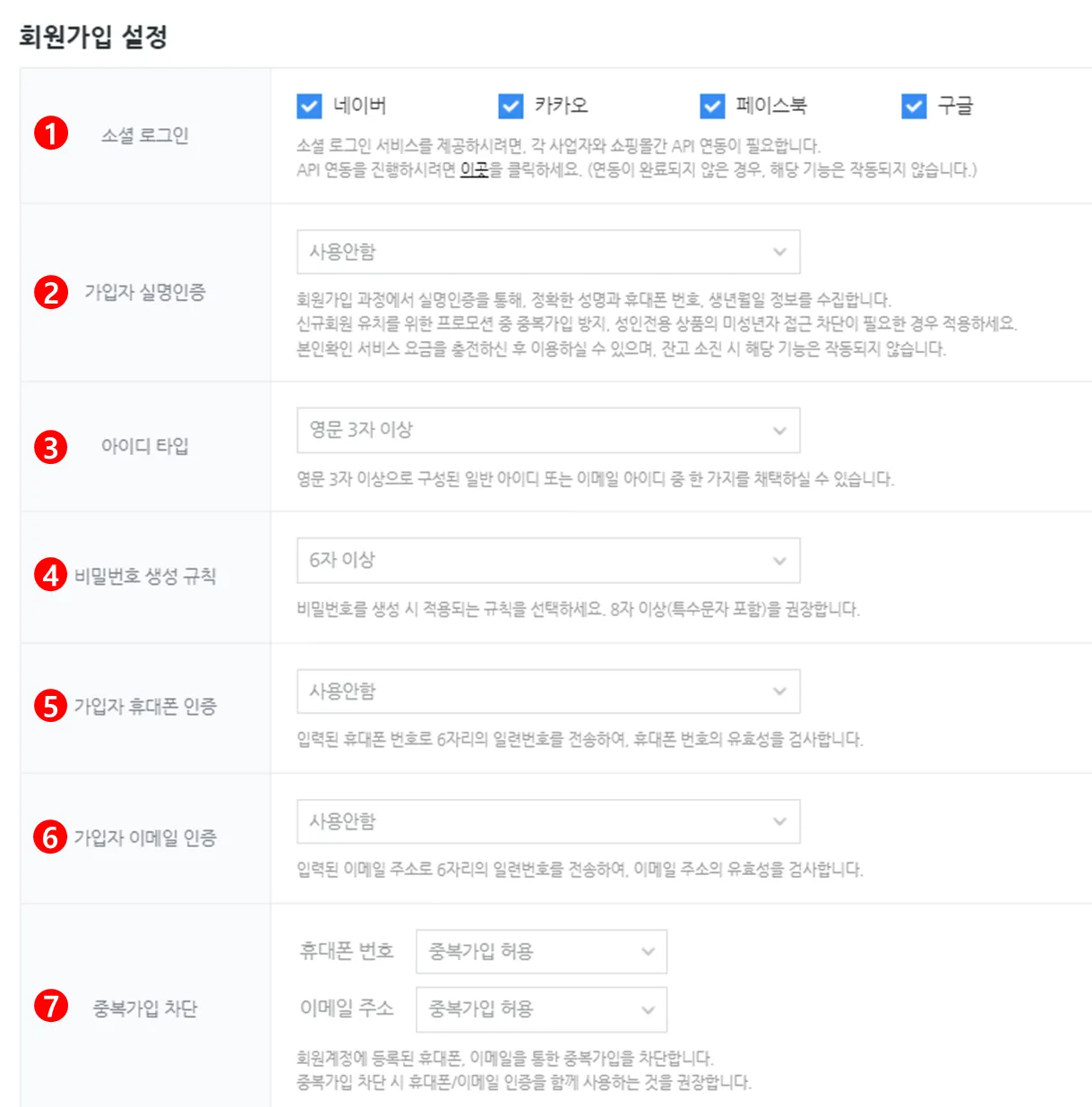1092x1107 pixels.
Task: Expand the 가입자 실명인증 dropdown
Action: pos(548,252)
